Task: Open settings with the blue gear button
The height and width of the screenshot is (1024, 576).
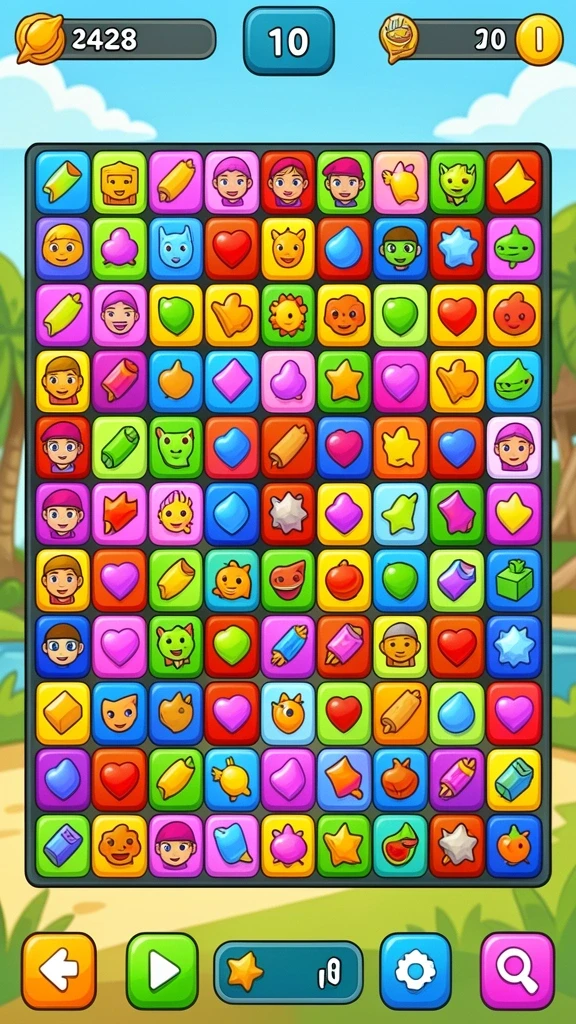Action: (x=415, y=971)
